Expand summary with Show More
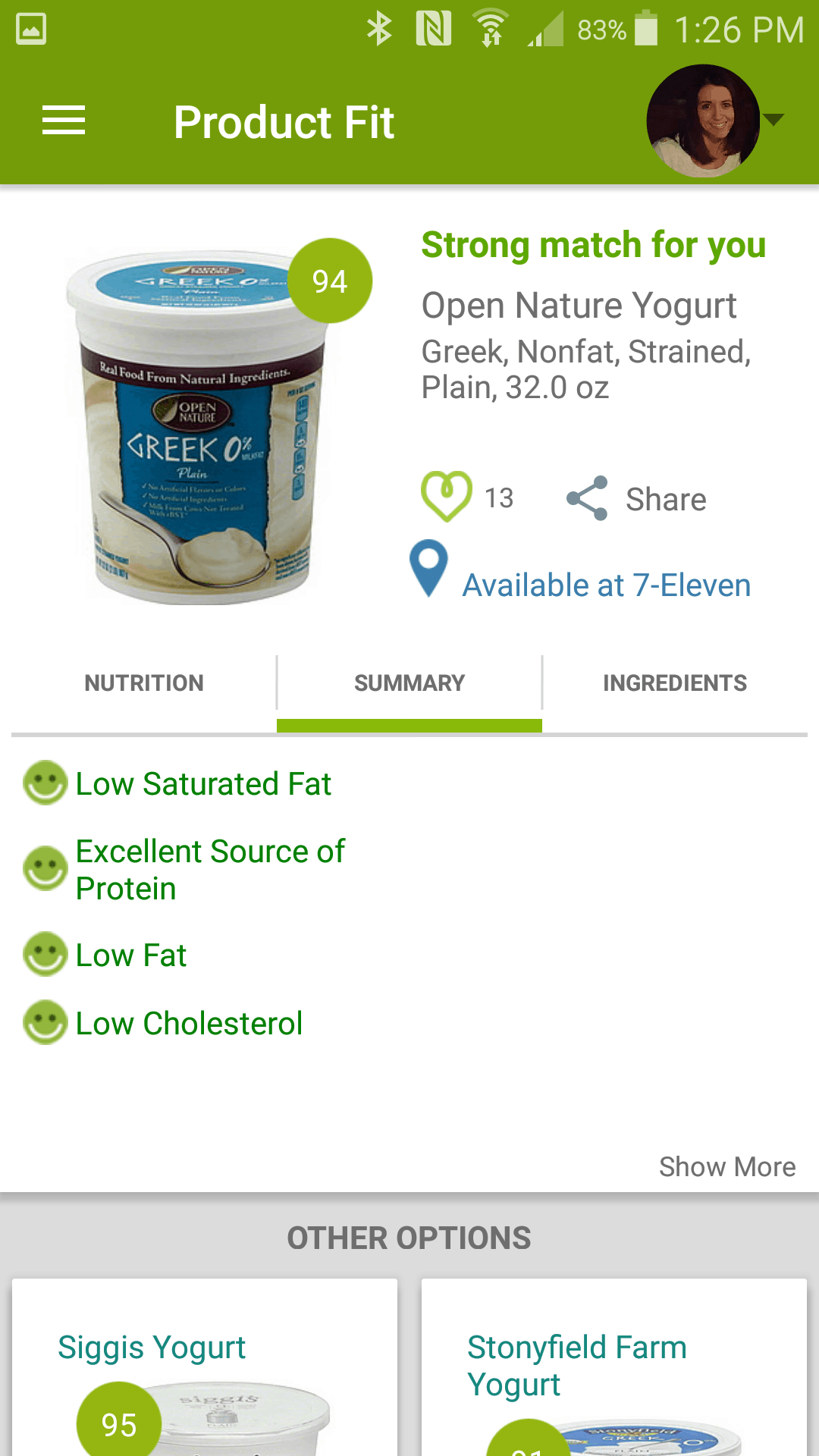 pos(727,1167)
